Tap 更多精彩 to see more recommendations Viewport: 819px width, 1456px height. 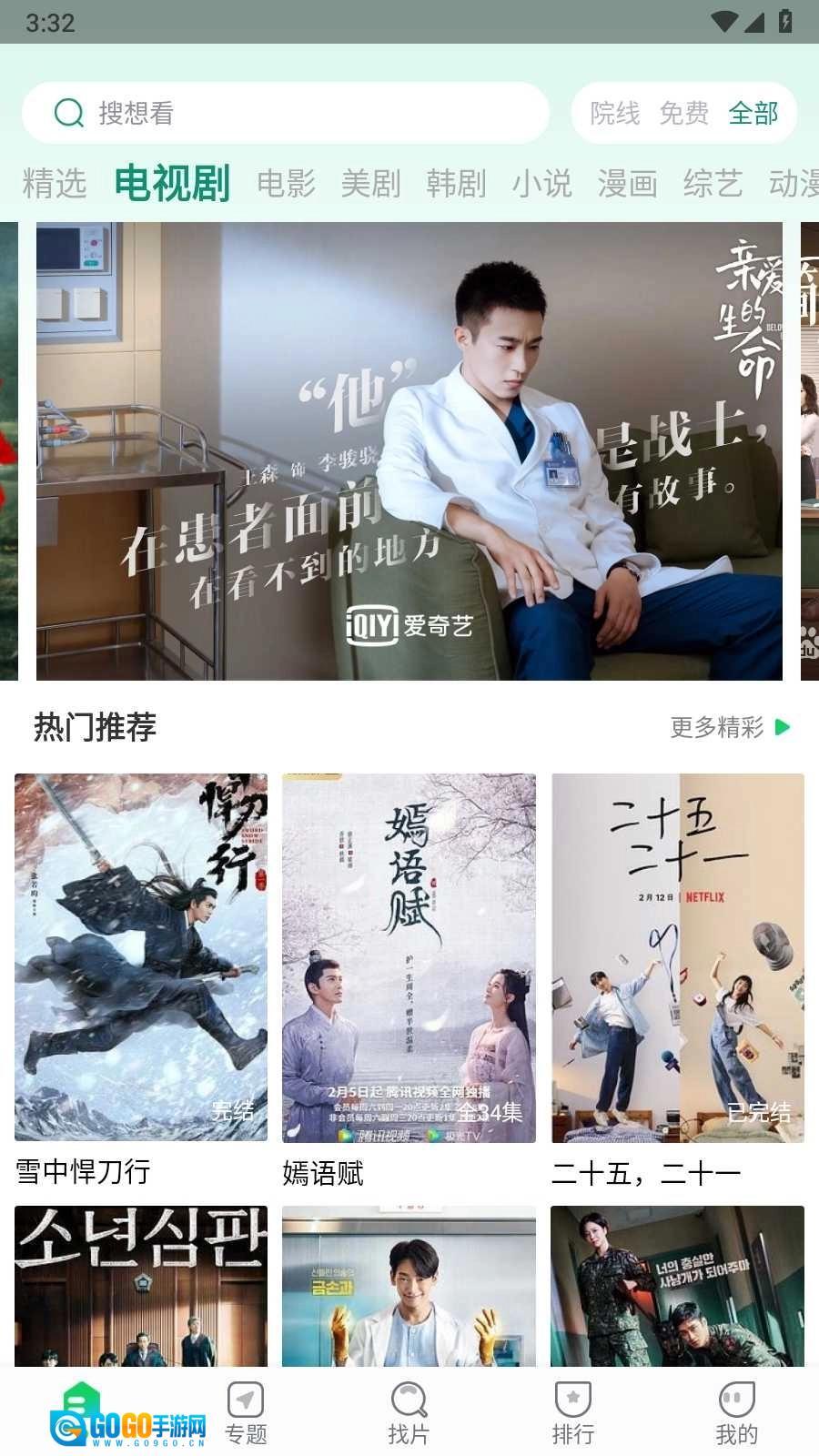point(730,727)
